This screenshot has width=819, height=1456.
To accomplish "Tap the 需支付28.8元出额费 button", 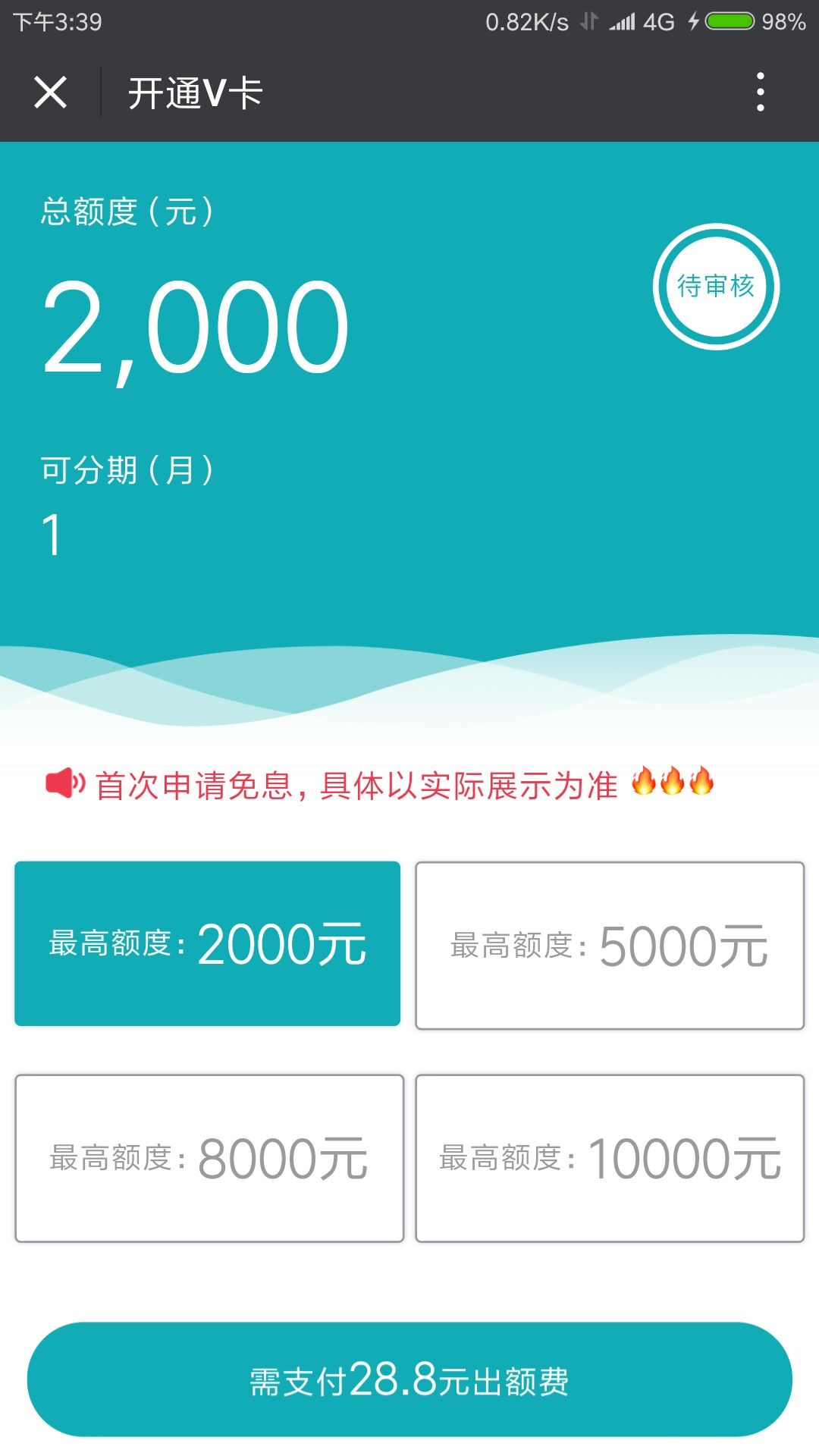I will 409,1379.
